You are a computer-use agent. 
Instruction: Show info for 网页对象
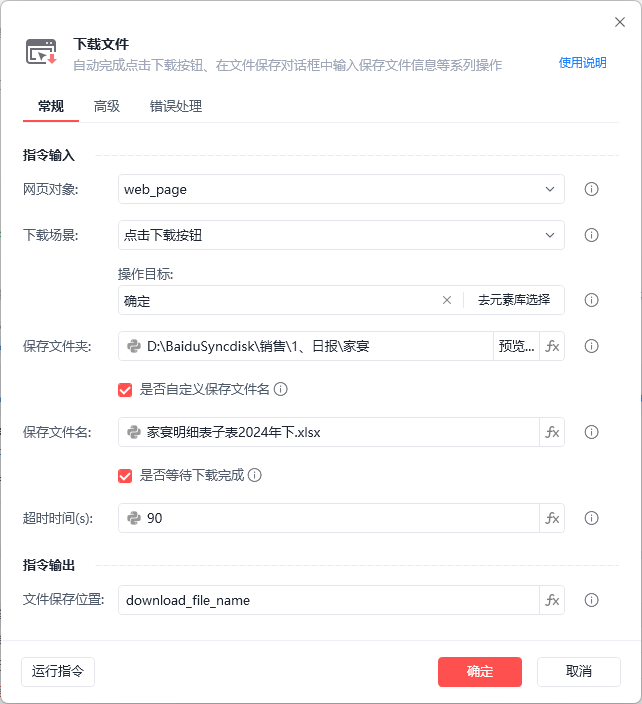pos(591,189)
